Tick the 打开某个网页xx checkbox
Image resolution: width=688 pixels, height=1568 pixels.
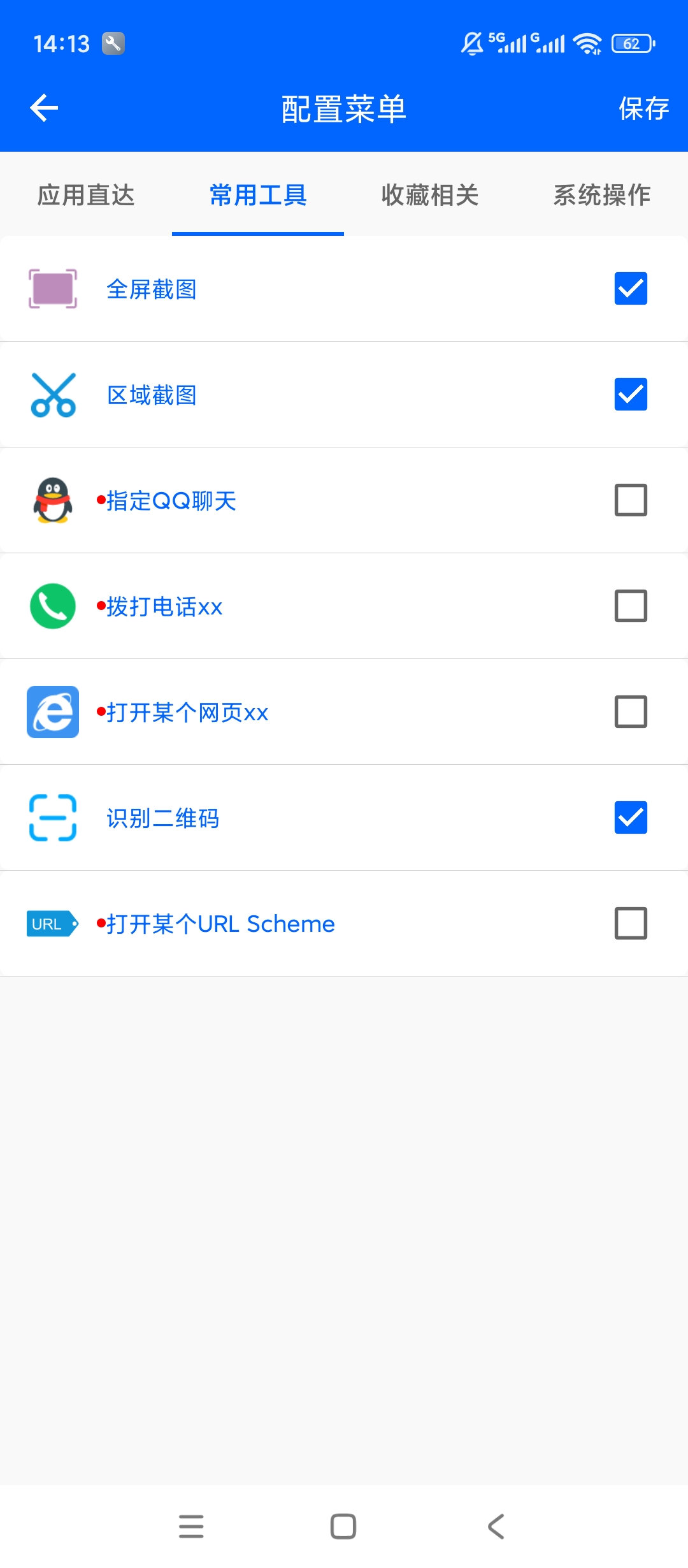631,712
